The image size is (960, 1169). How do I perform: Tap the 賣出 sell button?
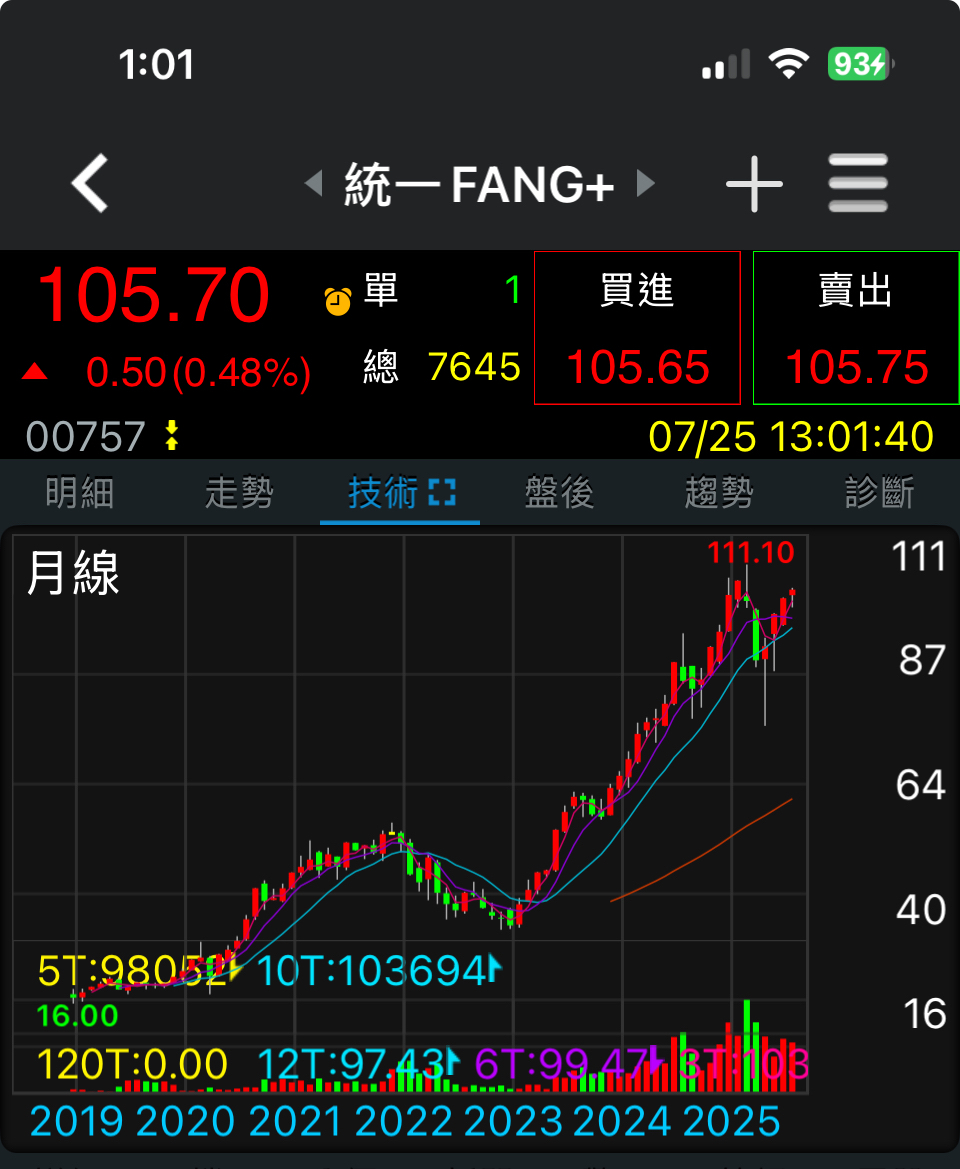tap(855, 328)
